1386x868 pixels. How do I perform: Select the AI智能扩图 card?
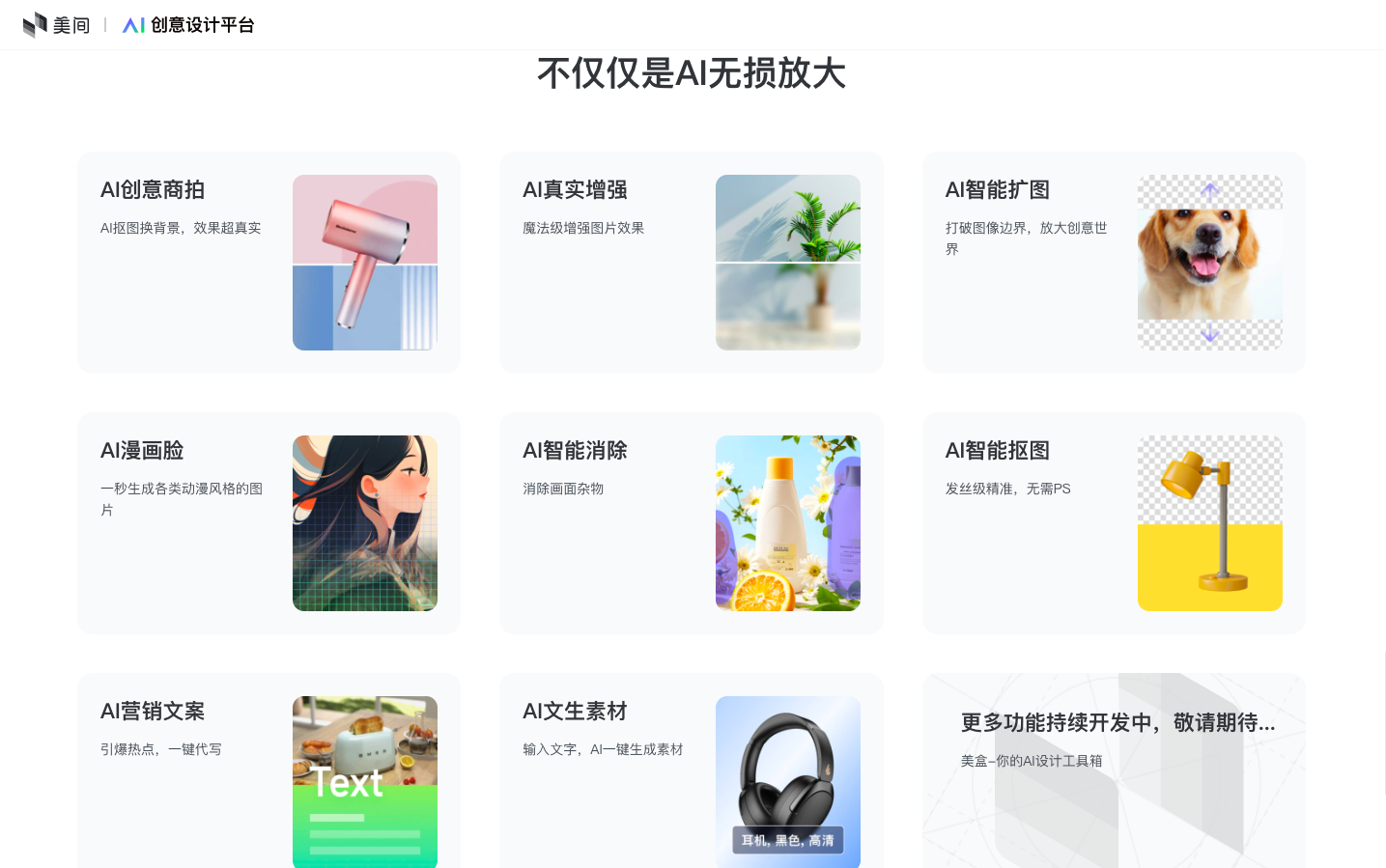pos(1113,263)
